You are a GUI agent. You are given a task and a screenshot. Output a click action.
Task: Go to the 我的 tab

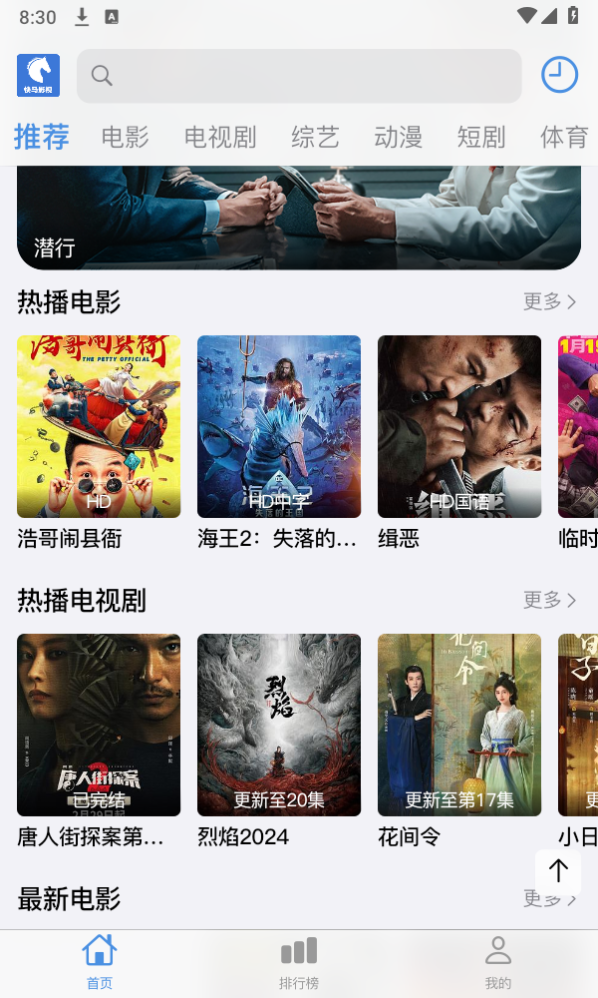click(497, 963)
